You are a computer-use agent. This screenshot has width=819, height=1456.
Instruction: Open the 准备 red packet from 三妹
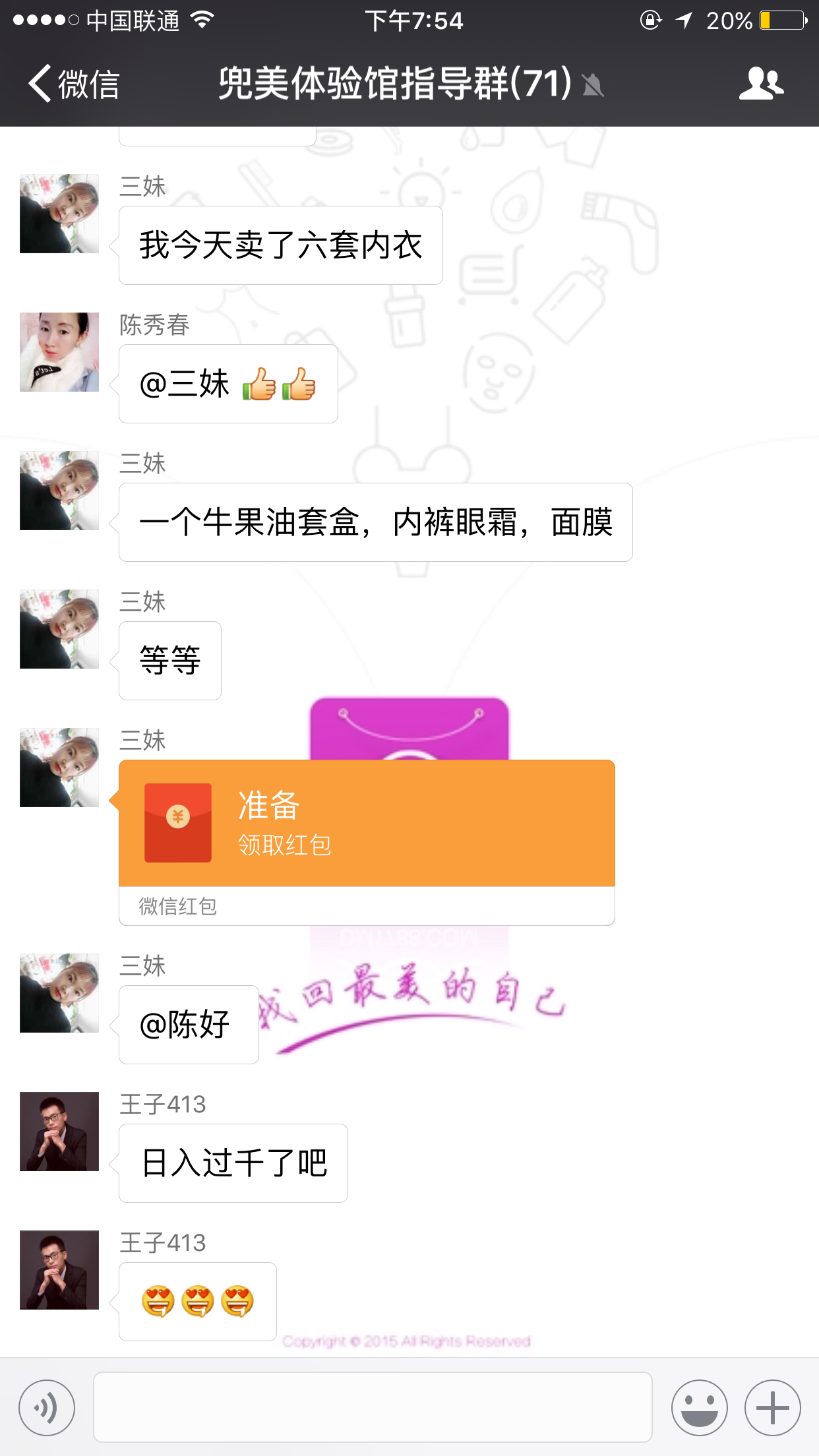367,823
